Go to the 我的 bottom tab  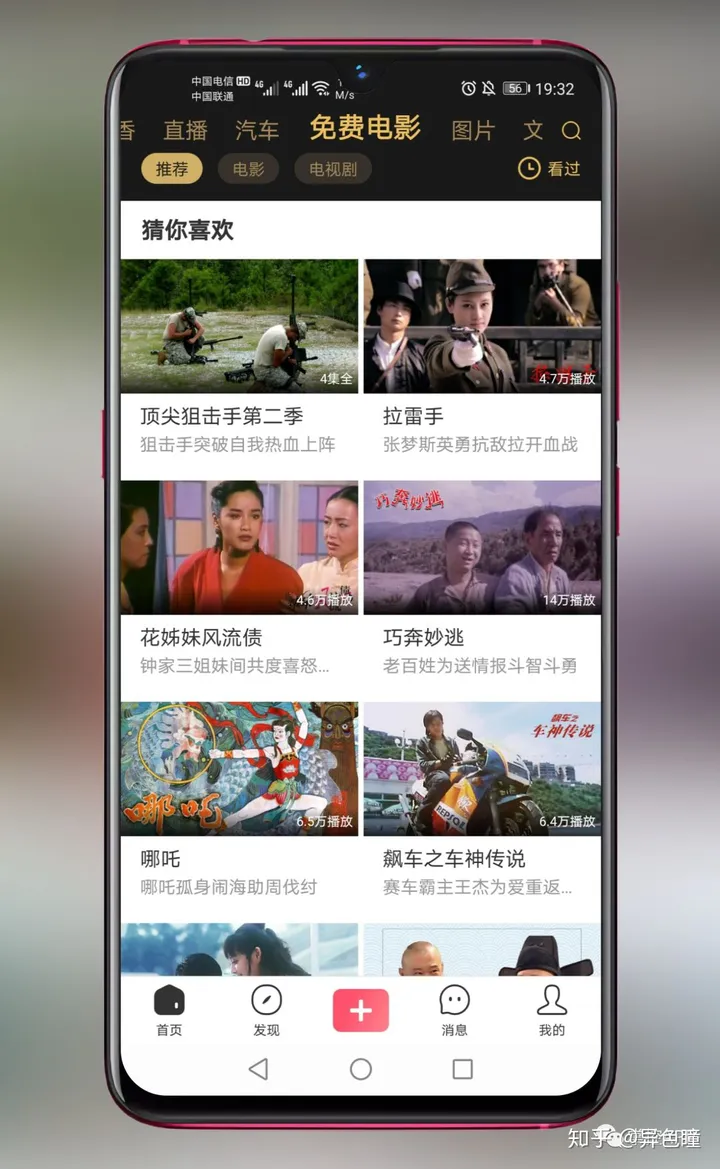[551, 1010]
